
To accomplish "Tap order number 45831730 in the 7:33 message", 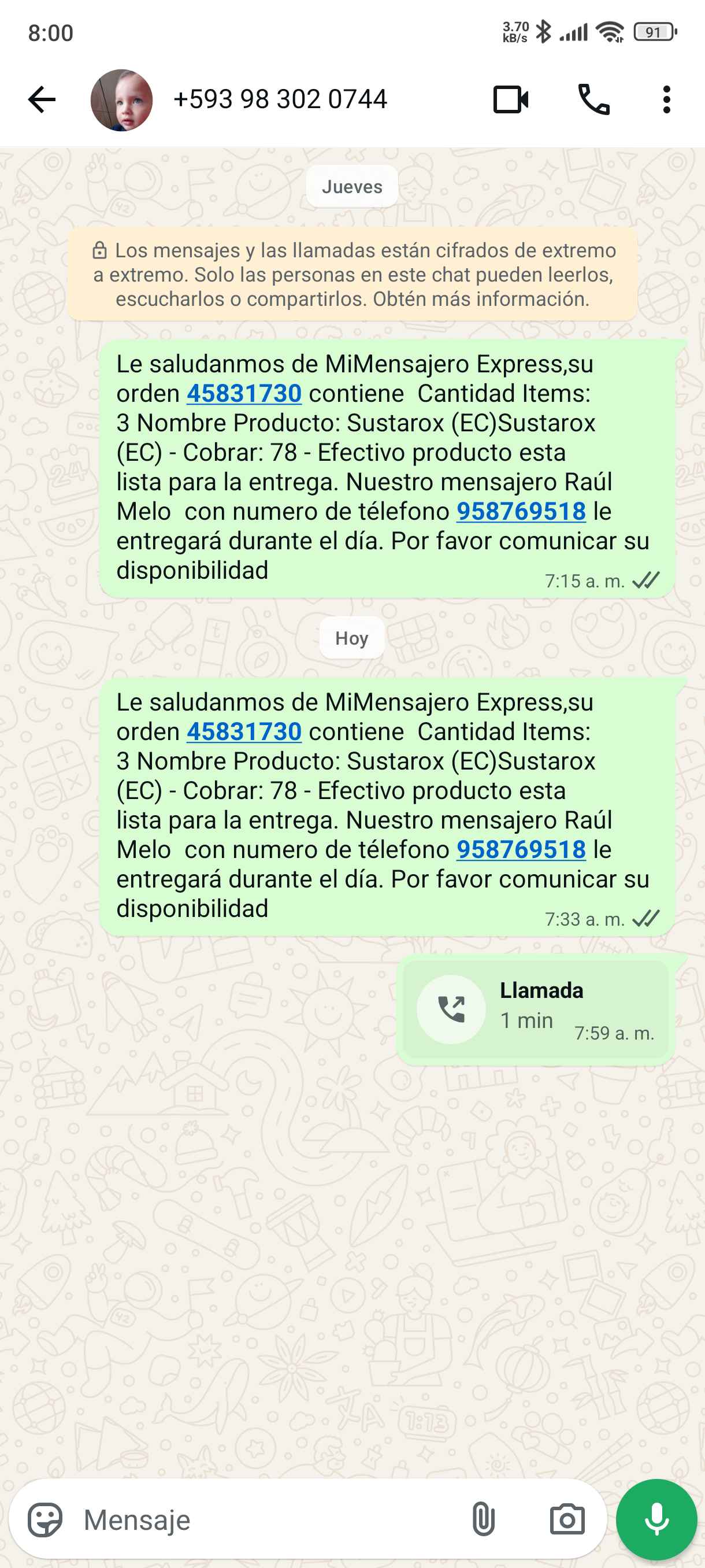I will click(x=244, y=731).
